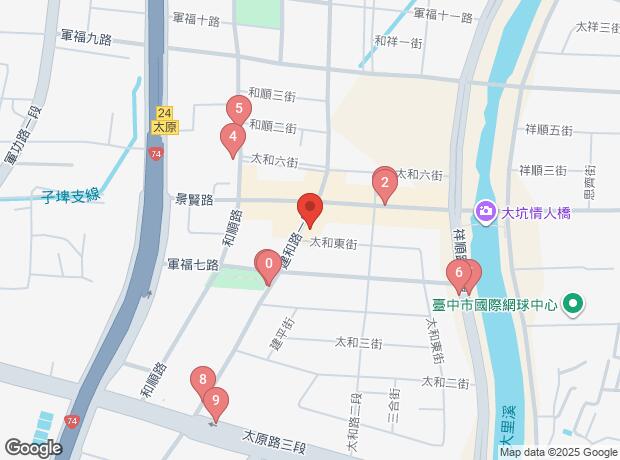The image size is (620, 460).
Task: Open map marker number 4
Action: click(233, 139)
